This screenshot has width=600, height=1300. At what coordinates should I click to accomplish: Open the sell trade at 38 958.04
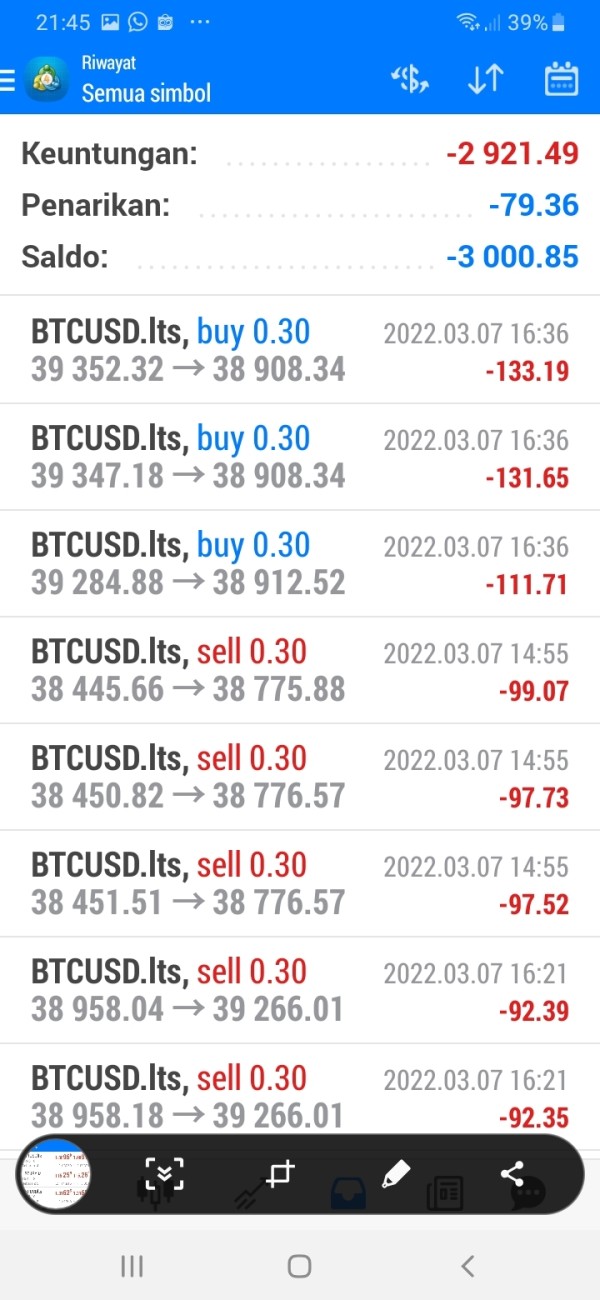[300, 991]
